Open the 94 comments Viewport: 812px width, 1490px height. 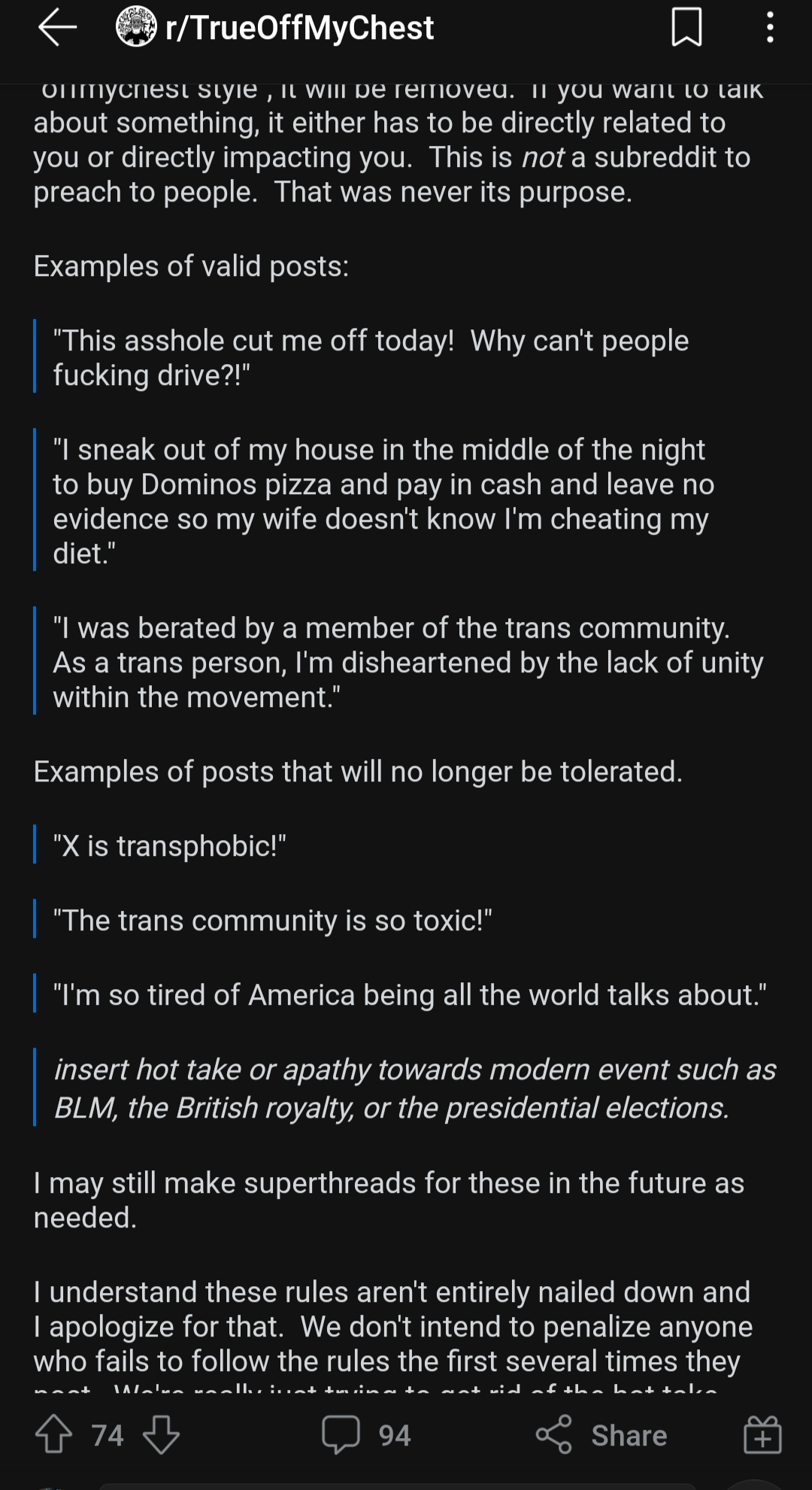[x=366, y=1435]
